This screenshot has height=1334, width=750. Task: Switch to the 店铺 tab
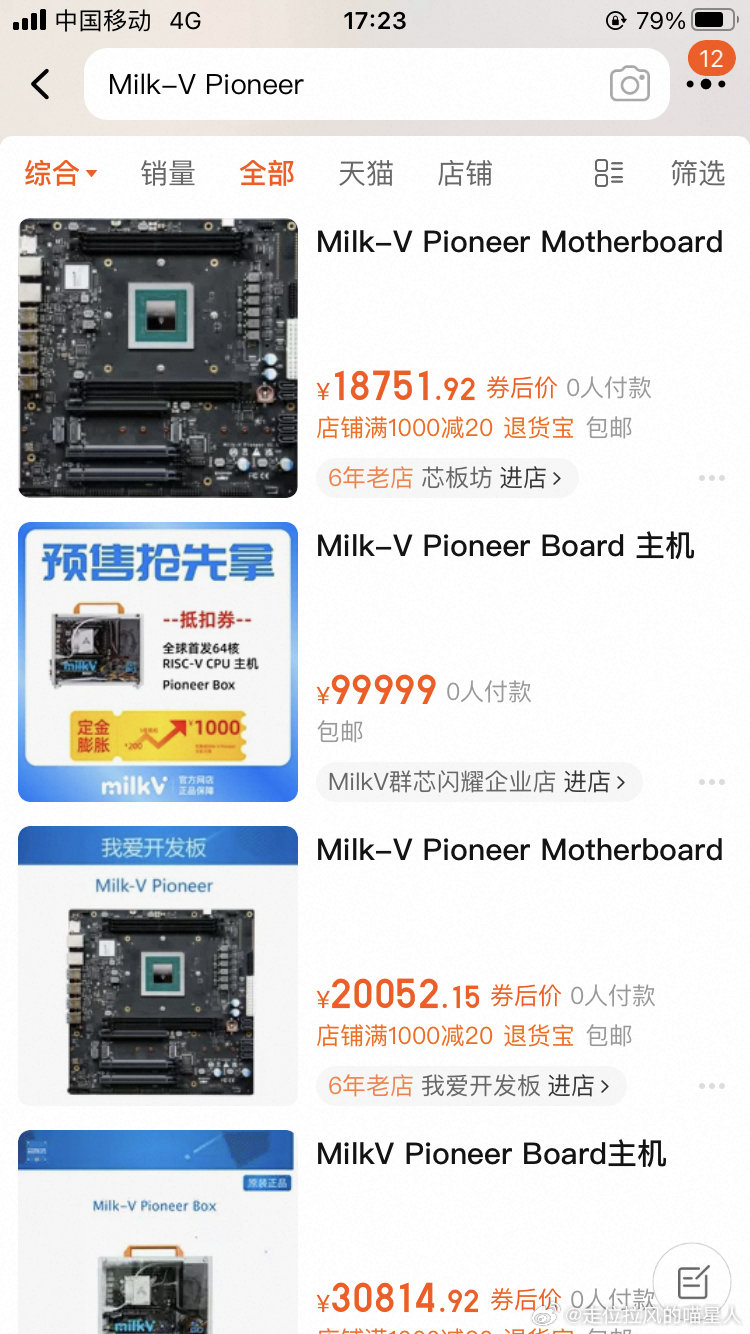pos(464,173)
